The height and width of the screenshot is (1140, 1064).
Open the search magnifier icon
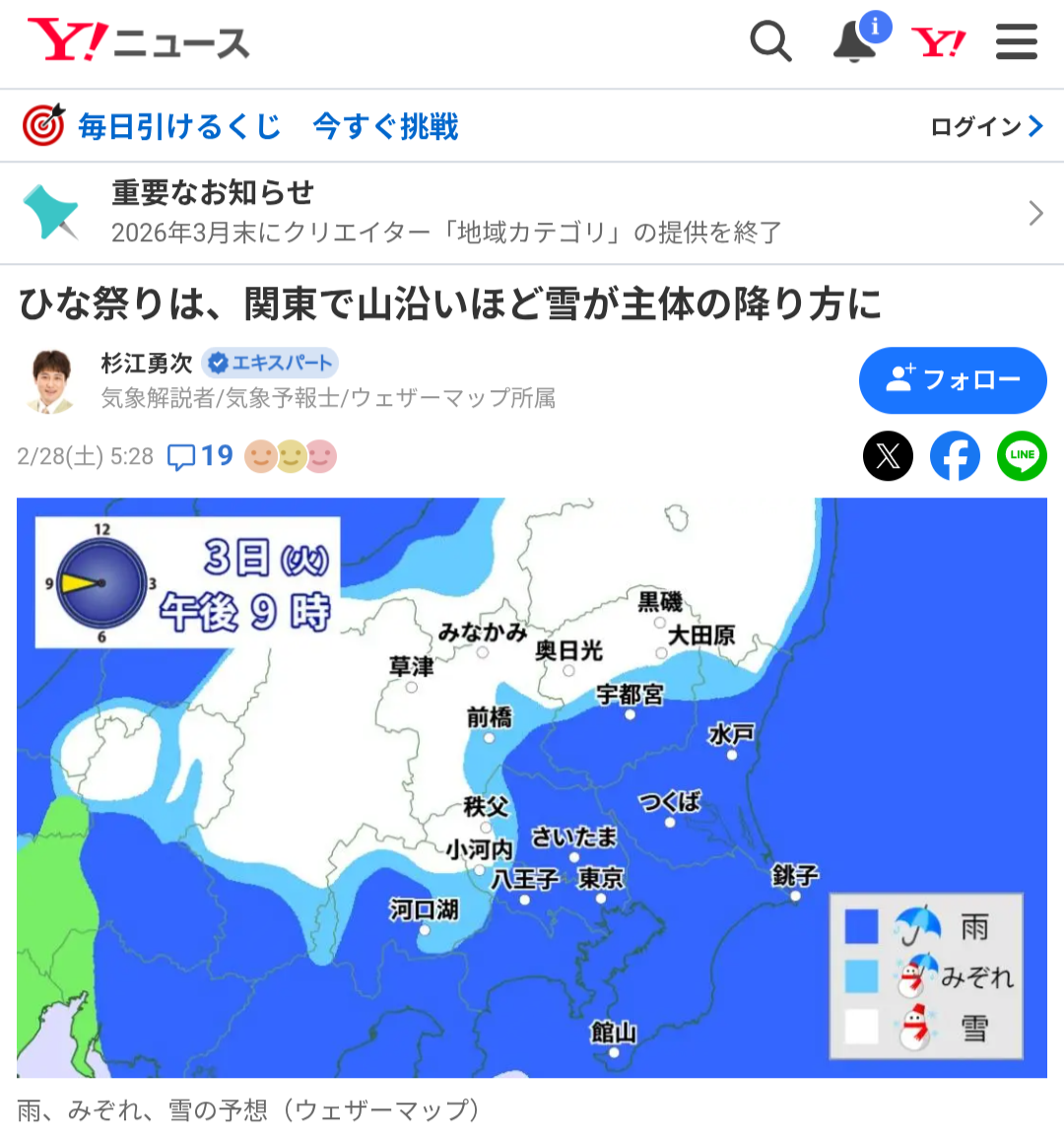tap(770, 42)
